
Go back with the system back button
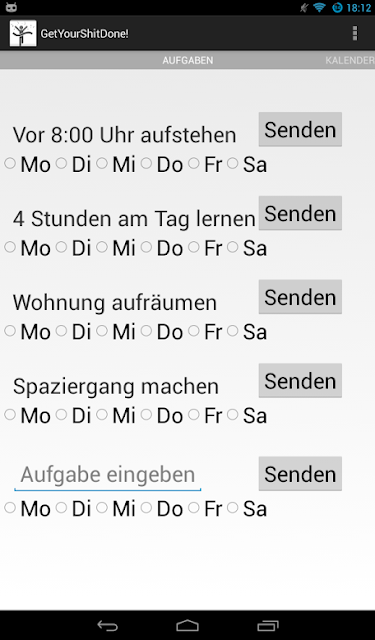click(x=107, y=625)
